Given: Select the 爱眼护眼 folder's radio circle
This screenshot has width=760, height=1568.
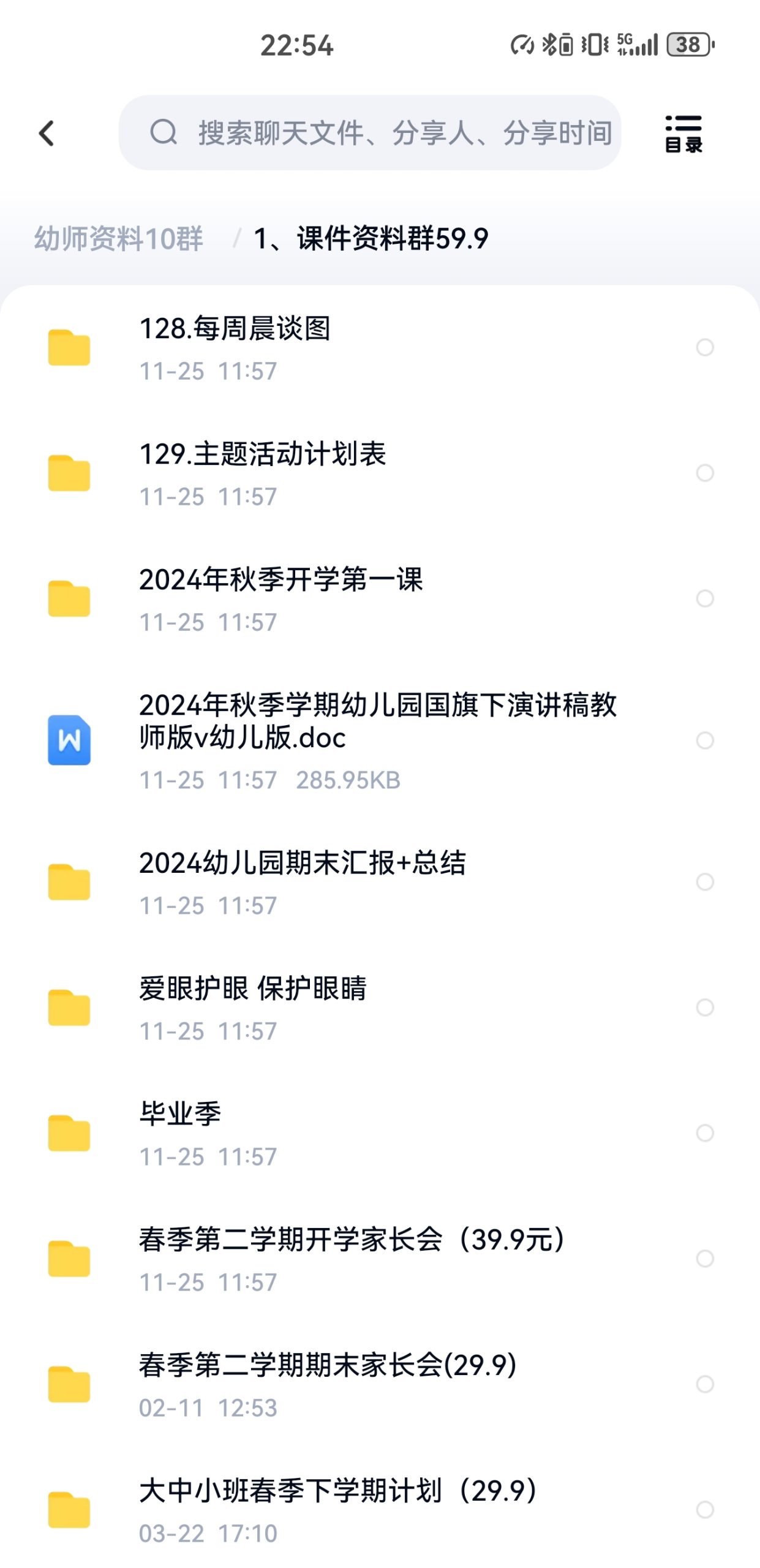Looking at the screenshot, I should [x=705, y=1008].
